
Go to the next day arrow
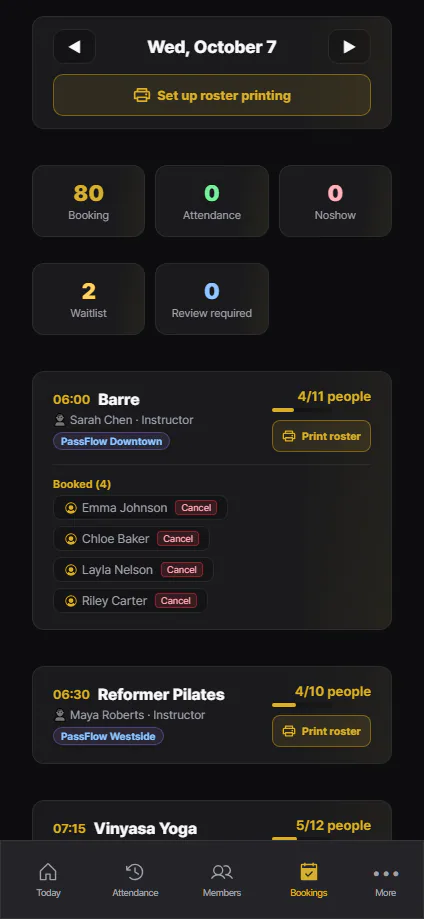[349, 46]
